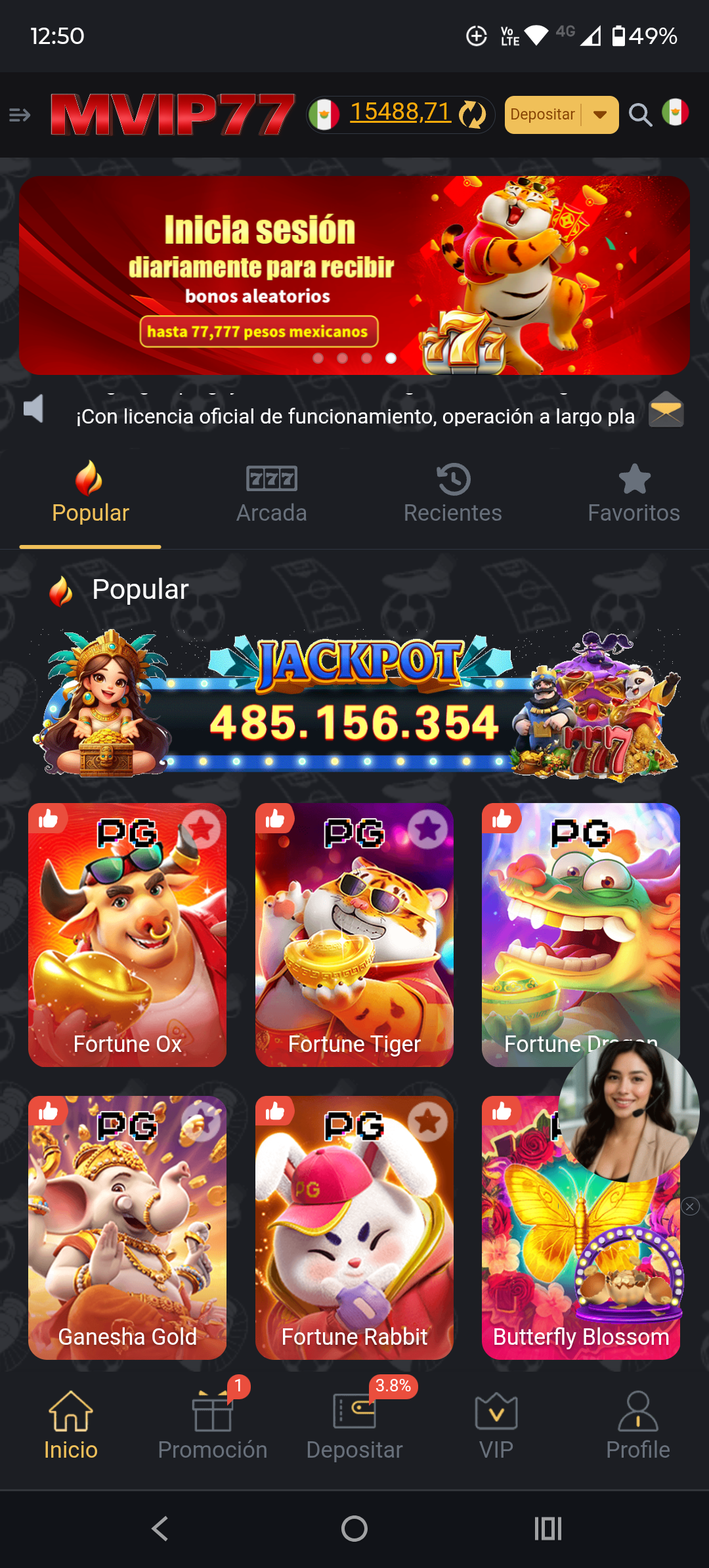709x1568 pixels.
Task: Open the live support agent chat
Action: (x=628, y=1111)
